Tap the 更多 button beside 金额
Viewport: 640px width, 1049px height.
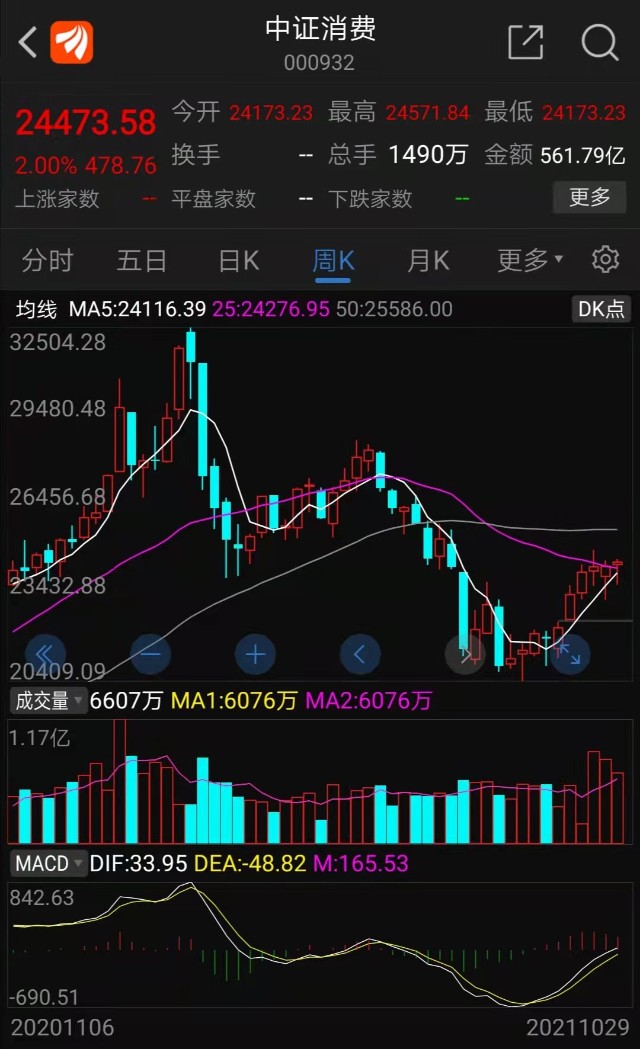(x=589, y=197)
